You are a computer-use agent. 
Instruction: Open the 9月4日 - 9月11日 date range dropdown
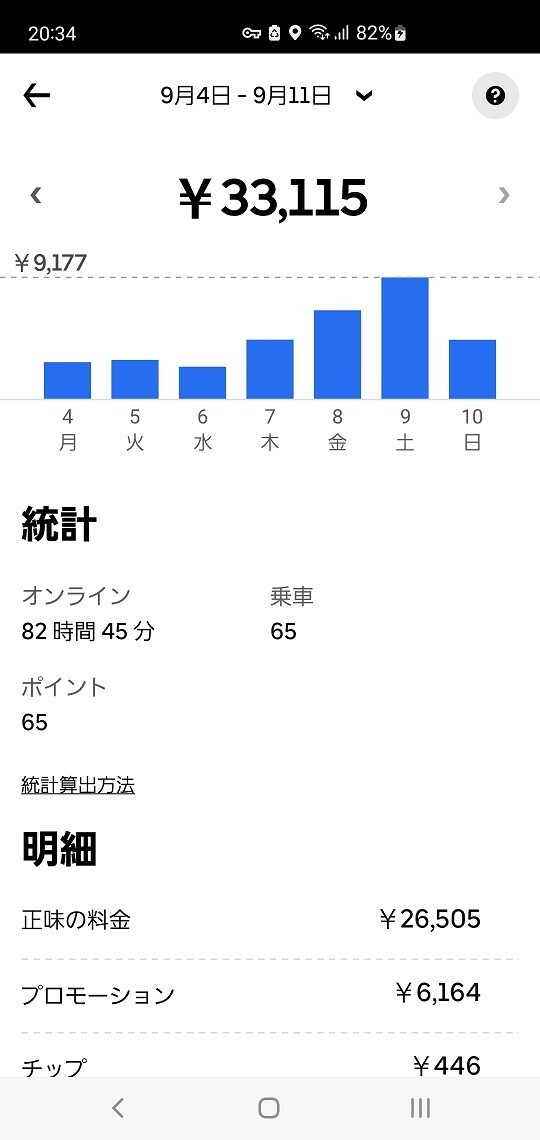coord(266,95)
